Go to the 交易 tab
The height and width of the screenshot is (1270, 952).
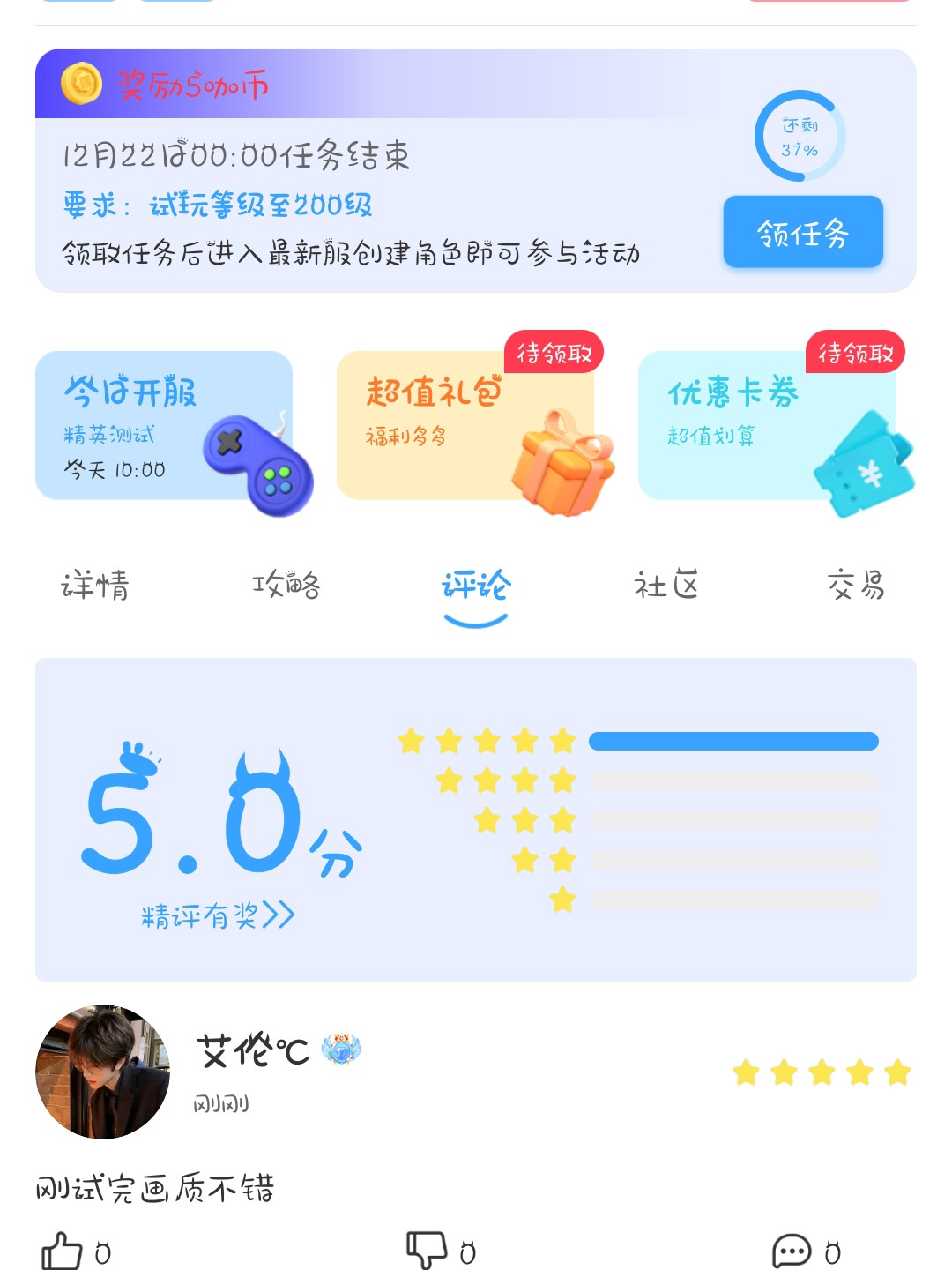(x=856, y=585)
